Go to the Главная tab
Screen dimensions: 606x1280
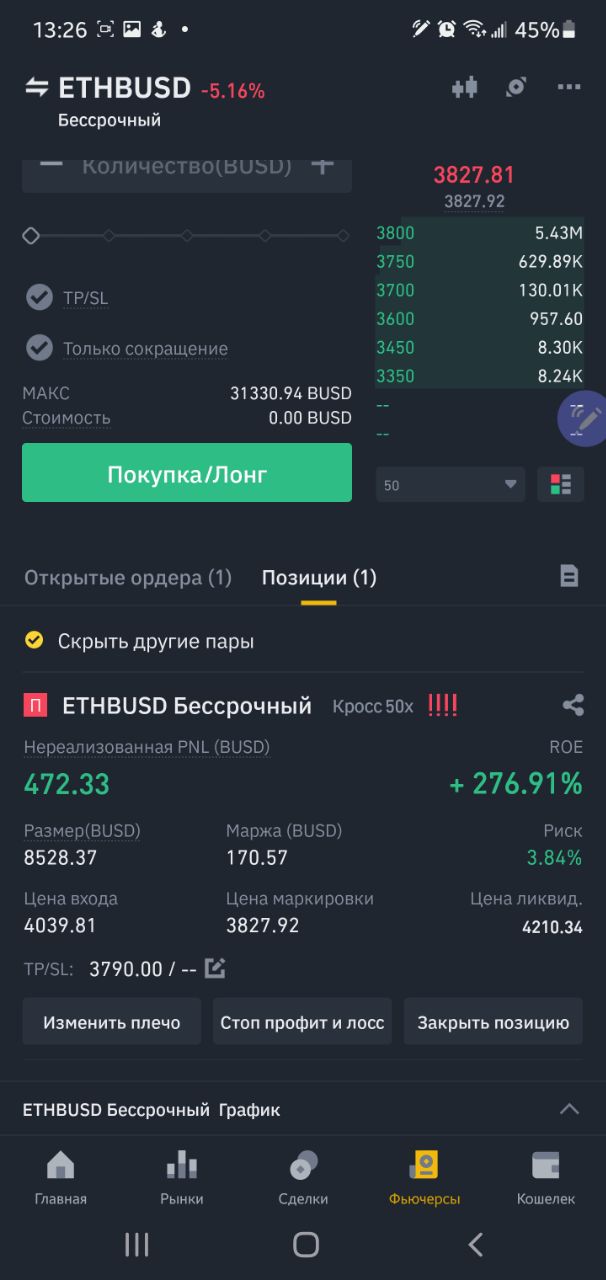(x=61, y=1177)
